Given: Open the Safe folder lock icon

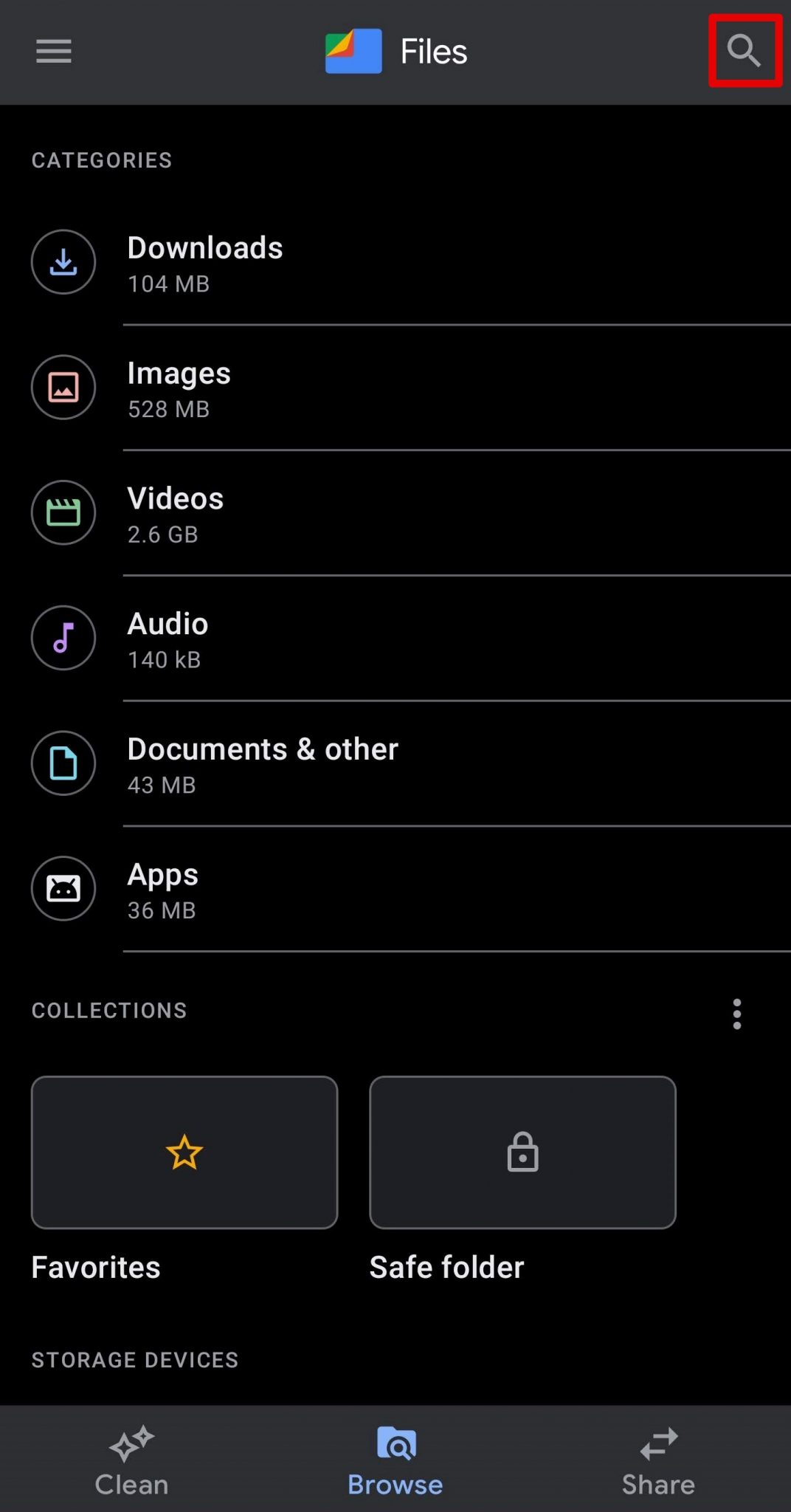Looking at the screenshot, I should pyautogui.click(x=522, y=1152).
